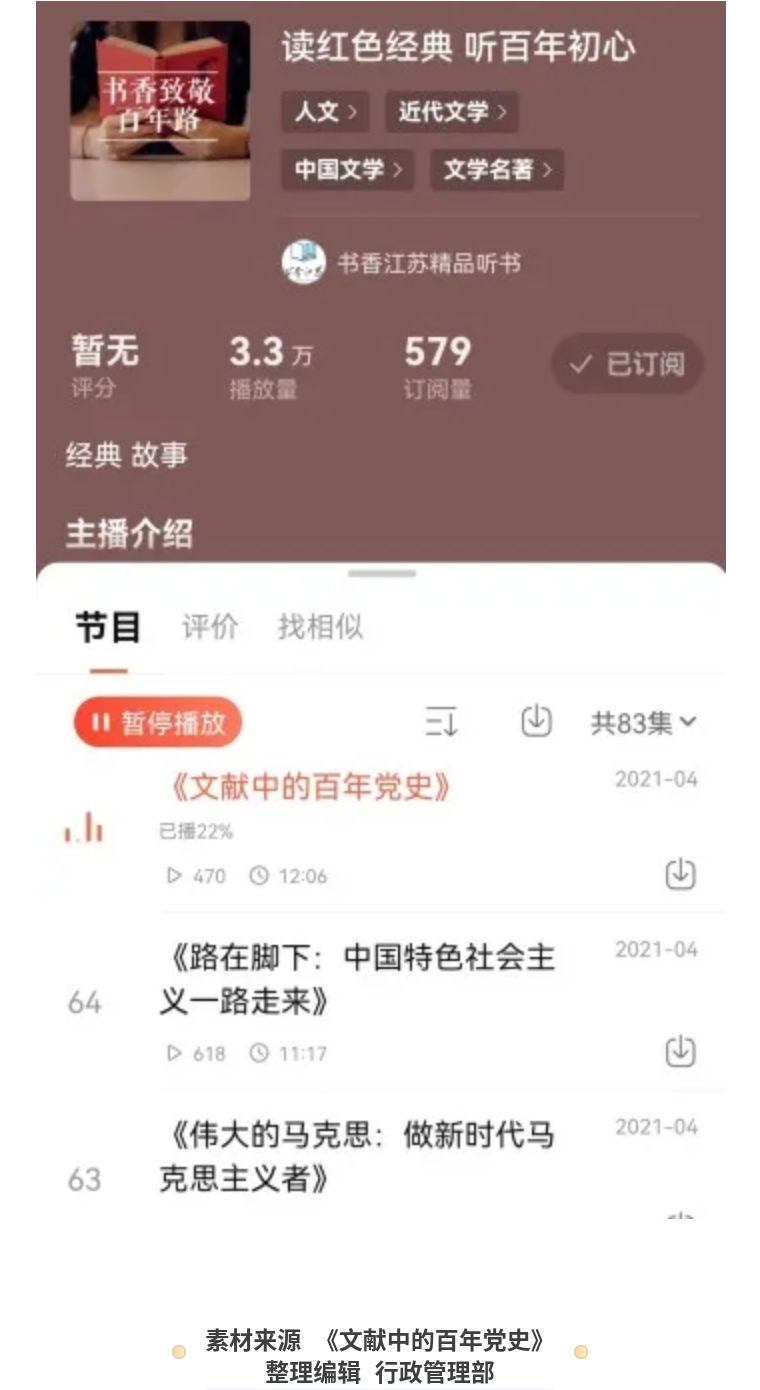Switch to the 找相似 tab

[x=320, y=628]
